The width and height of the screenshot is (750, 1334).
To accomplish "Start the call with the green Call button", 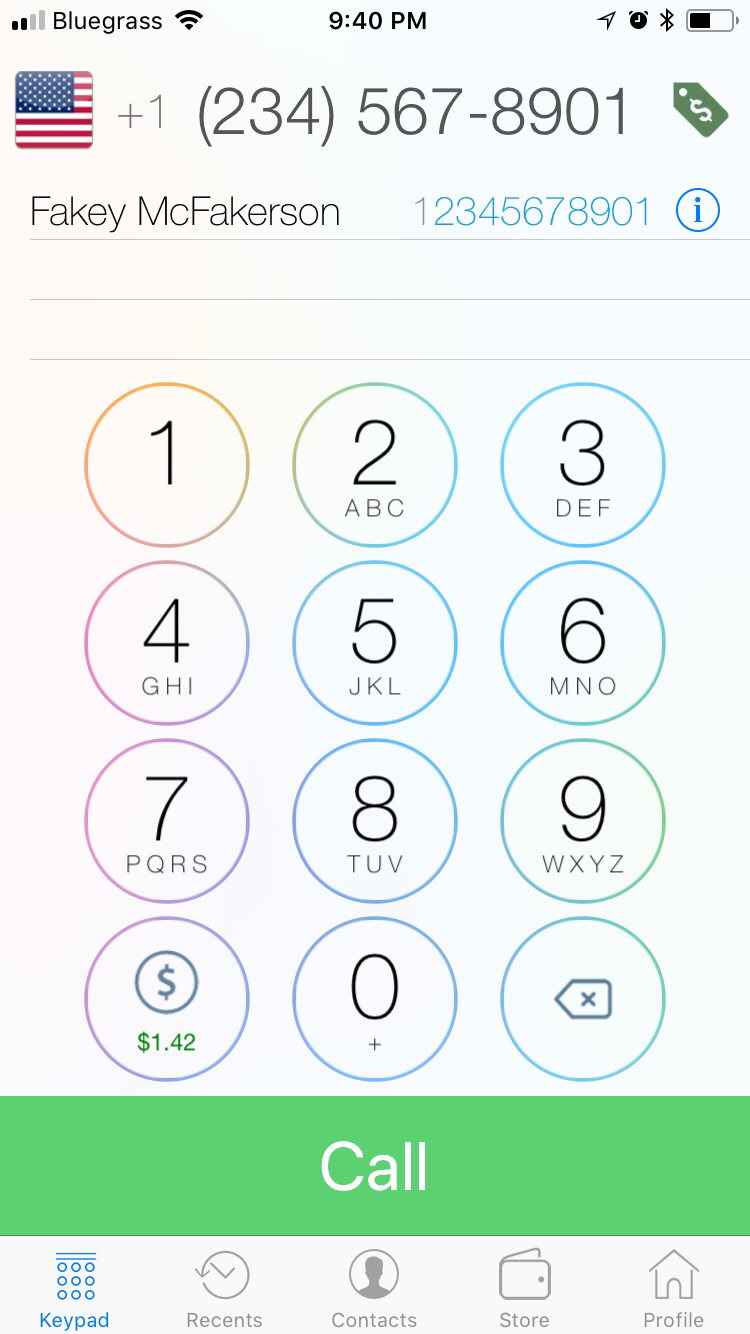I will click(x=375, y=1166).
